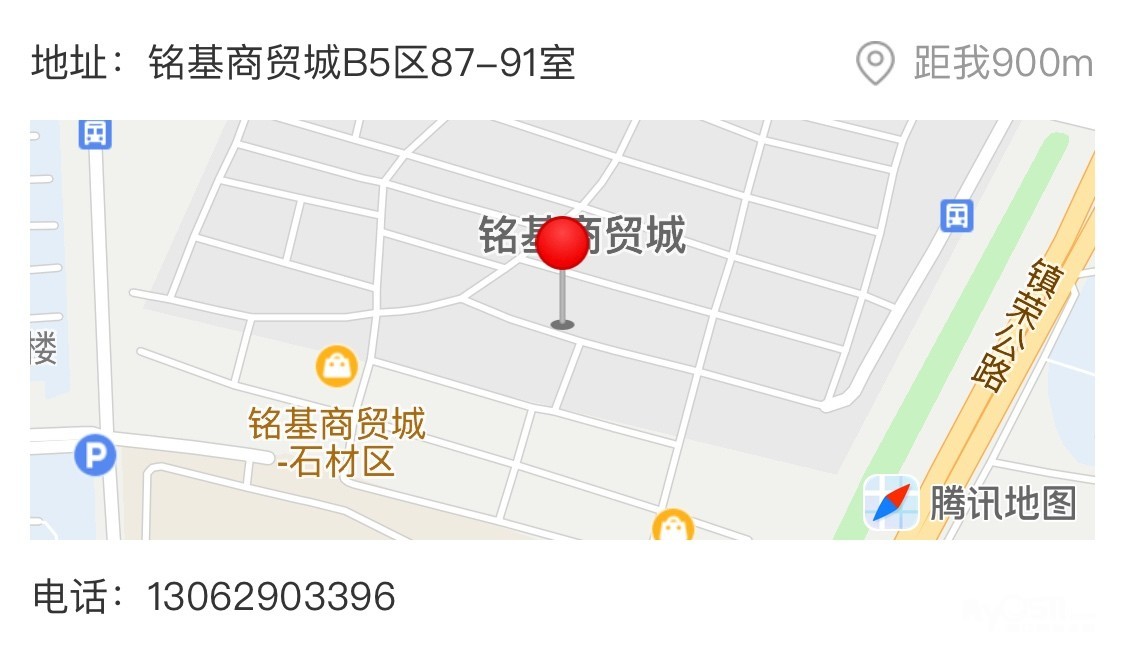
Task: Call the phone number 13062903396
Action: (271, 597)
